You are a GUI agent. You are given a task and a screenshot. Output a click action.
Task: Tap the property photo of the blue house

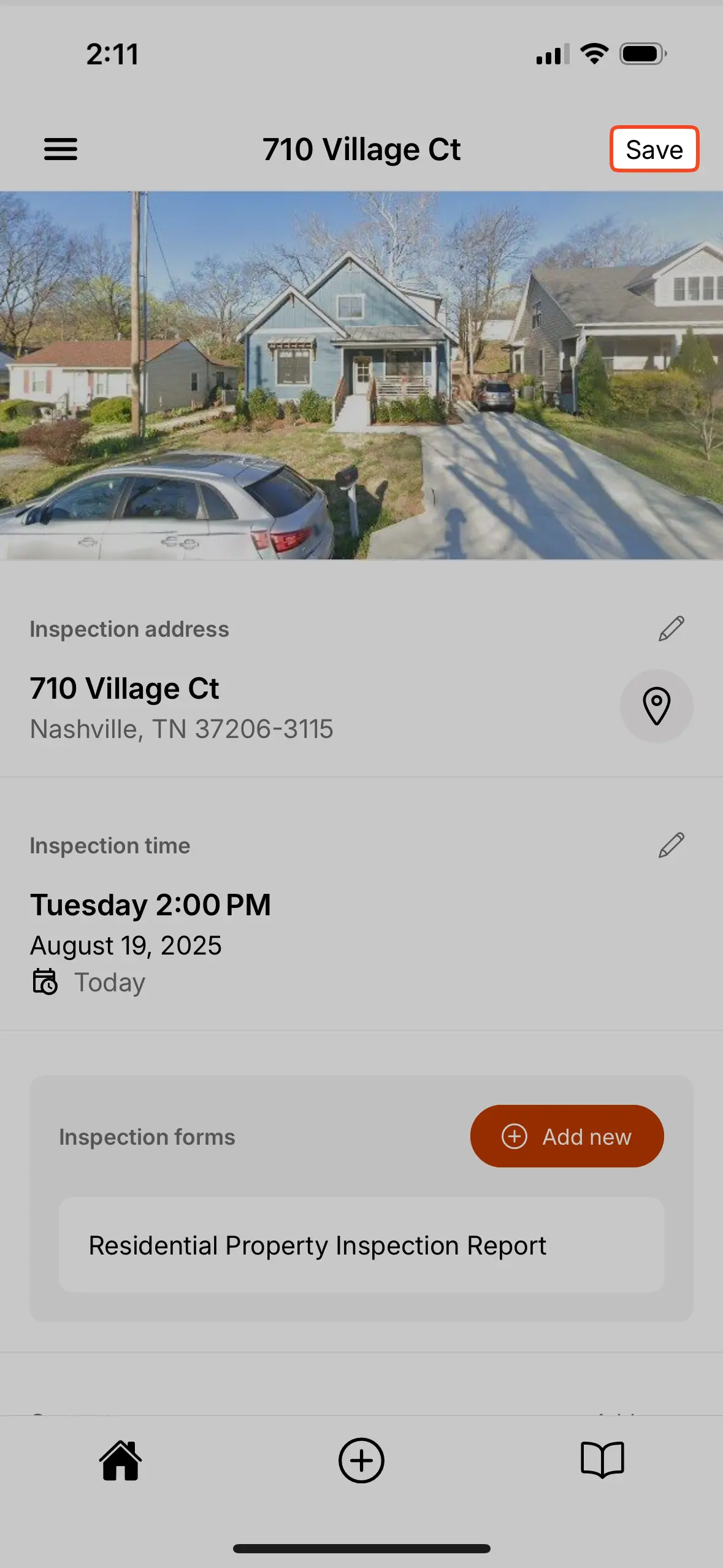tap(361, 374)
